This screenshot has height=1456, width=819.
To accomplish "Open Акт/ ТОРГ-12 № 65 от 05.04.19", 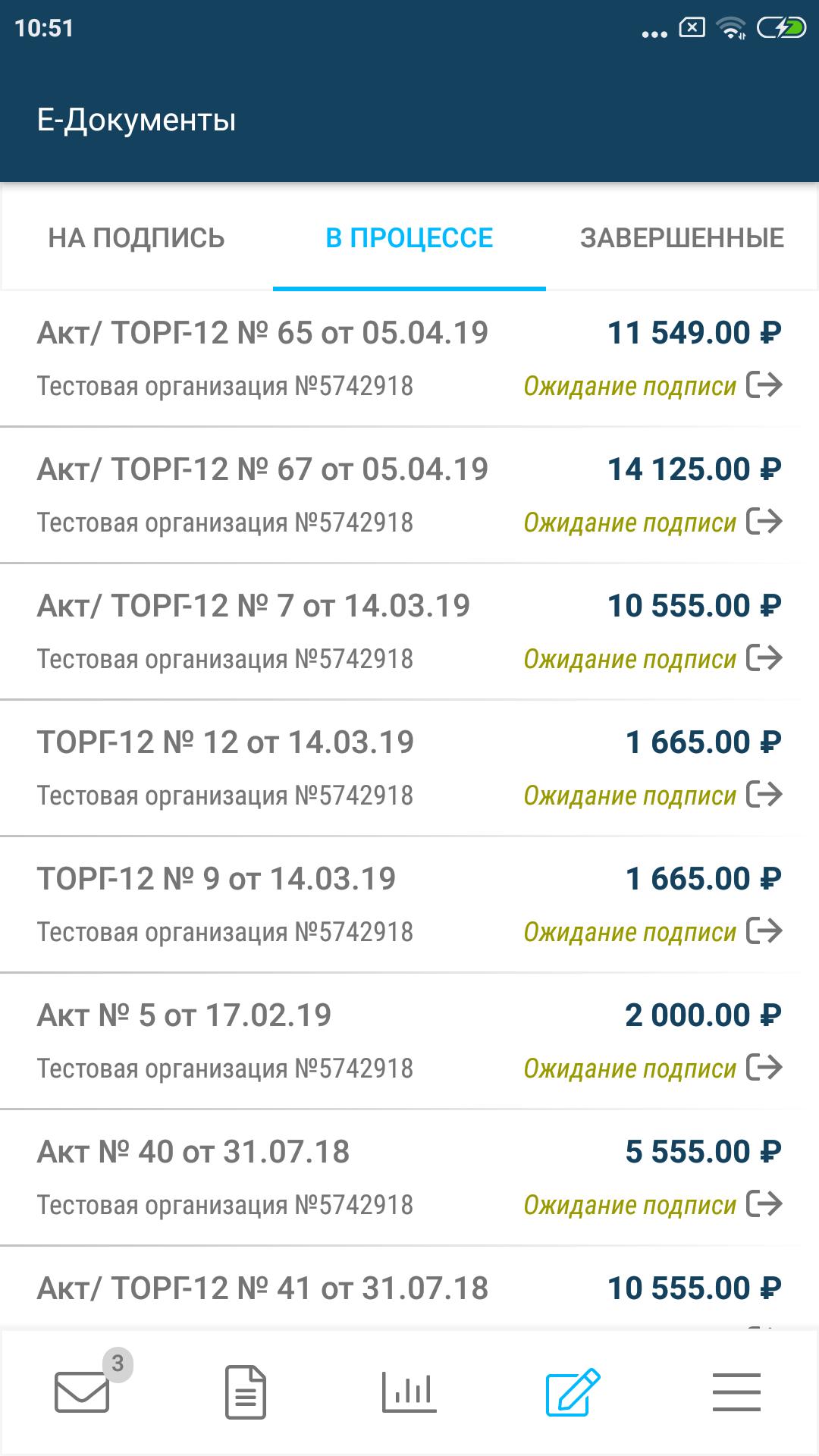I will pyautogui.click(x=409, y=359).
